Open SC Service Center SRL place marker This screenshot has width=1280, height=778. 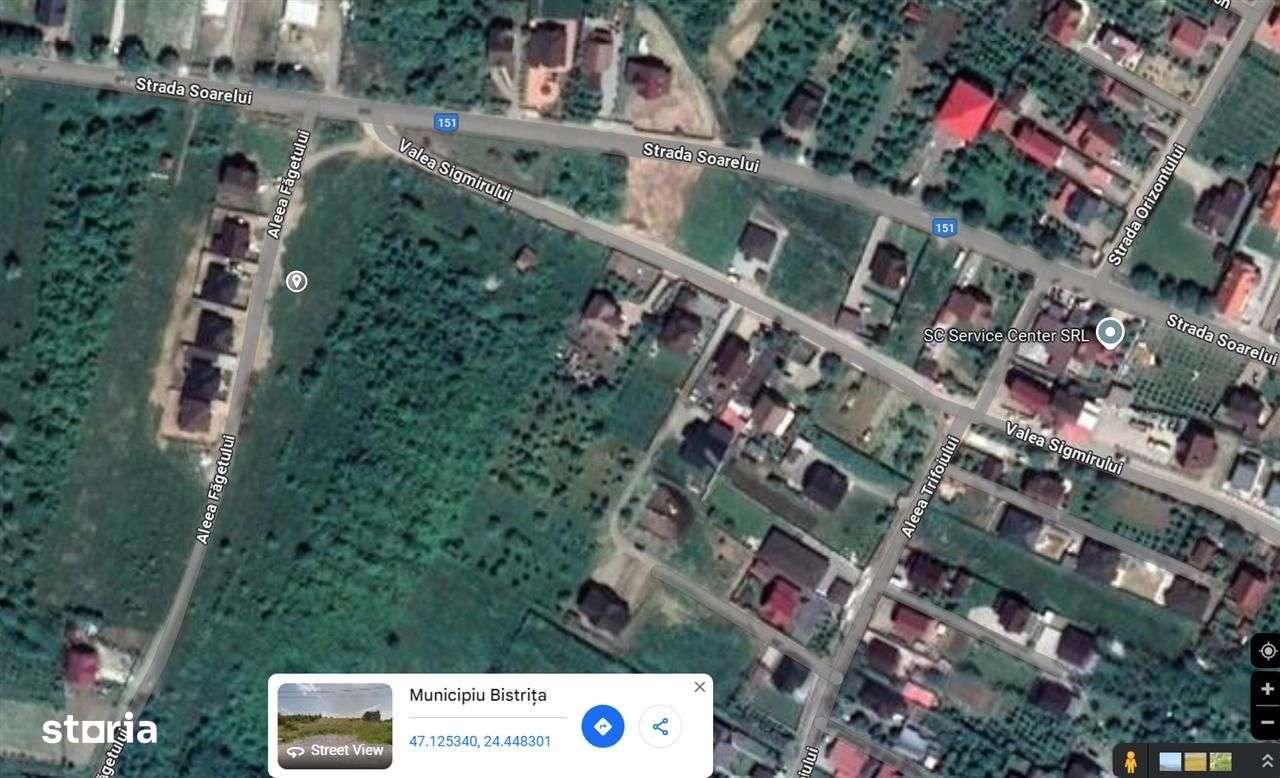pos(1109,332)
